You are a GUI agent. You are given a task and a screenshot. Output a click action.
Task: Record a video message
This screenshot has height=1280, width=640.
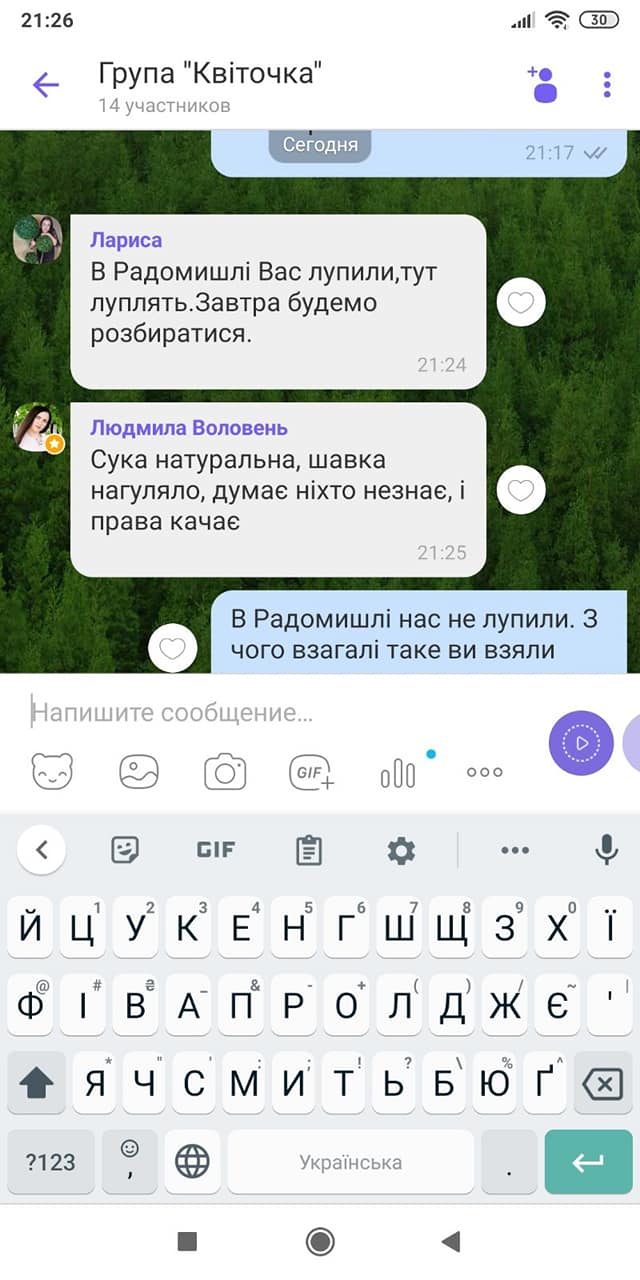click(581, 743)
